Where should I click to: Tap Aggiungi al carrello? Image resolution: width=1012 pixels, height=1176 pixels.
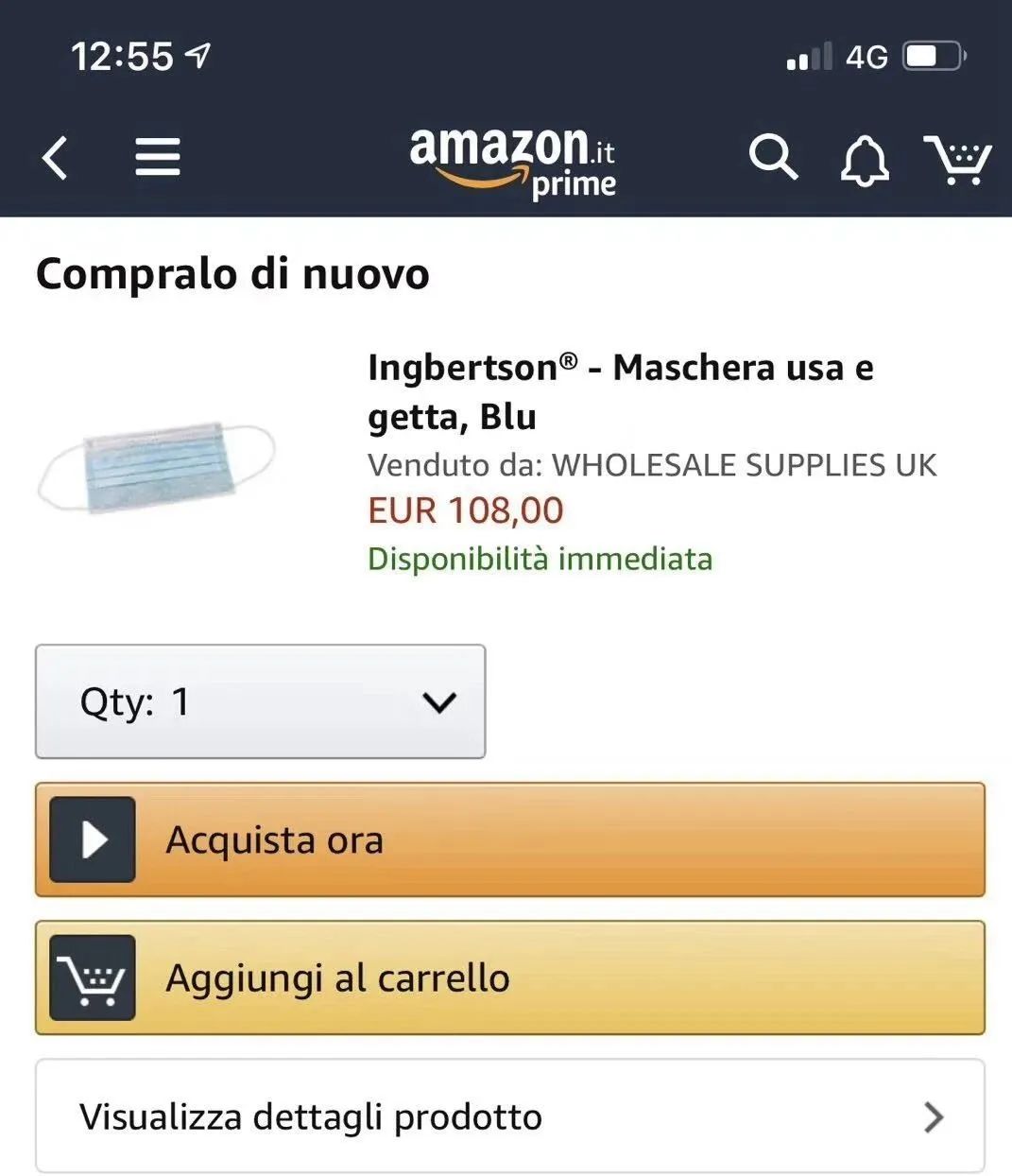510,977
